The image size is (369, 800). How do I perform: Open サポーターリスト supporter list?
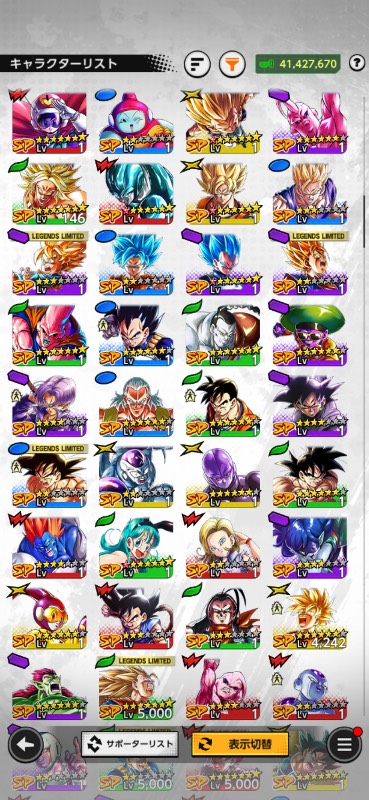click(x=130, y=744)
